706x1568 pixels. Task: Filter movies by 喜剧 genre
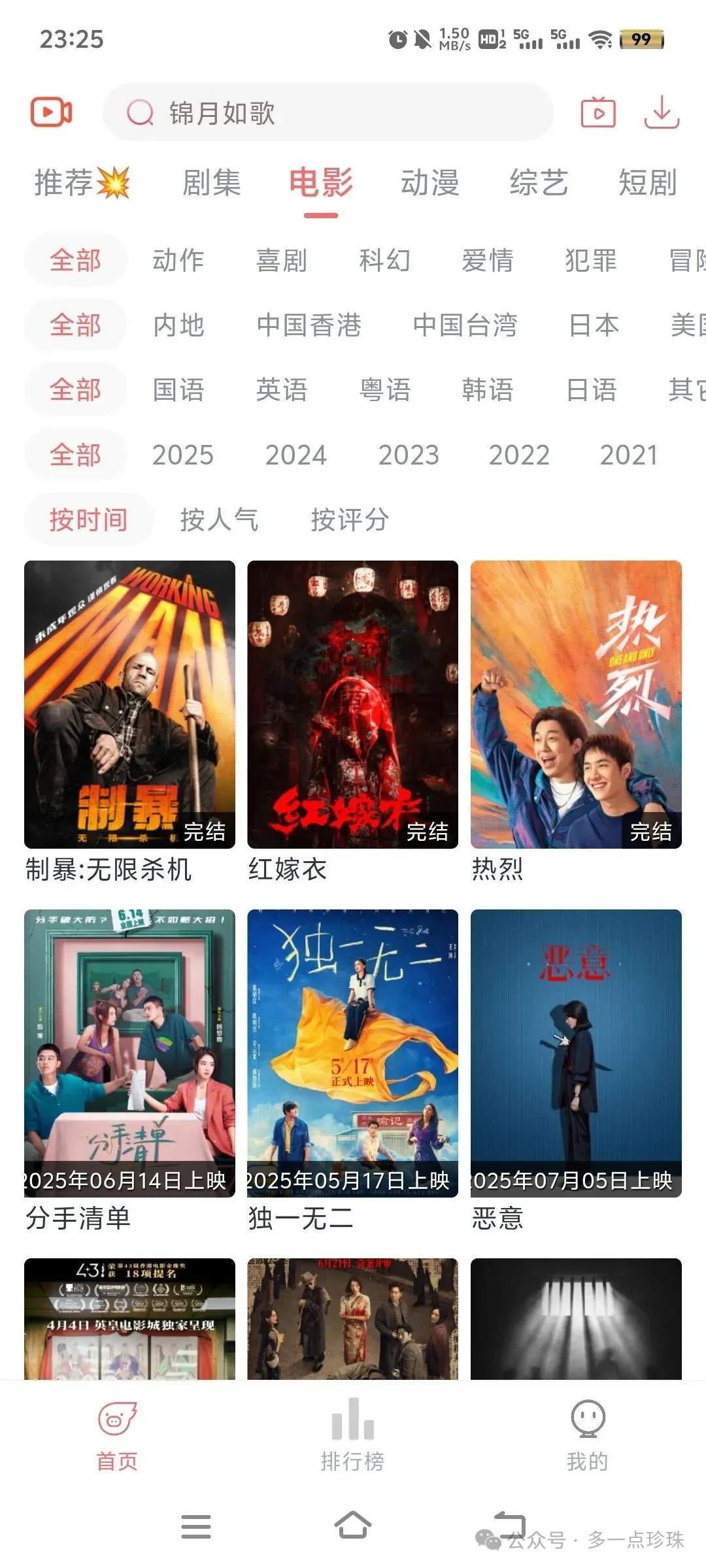click(x=281, y=260)
